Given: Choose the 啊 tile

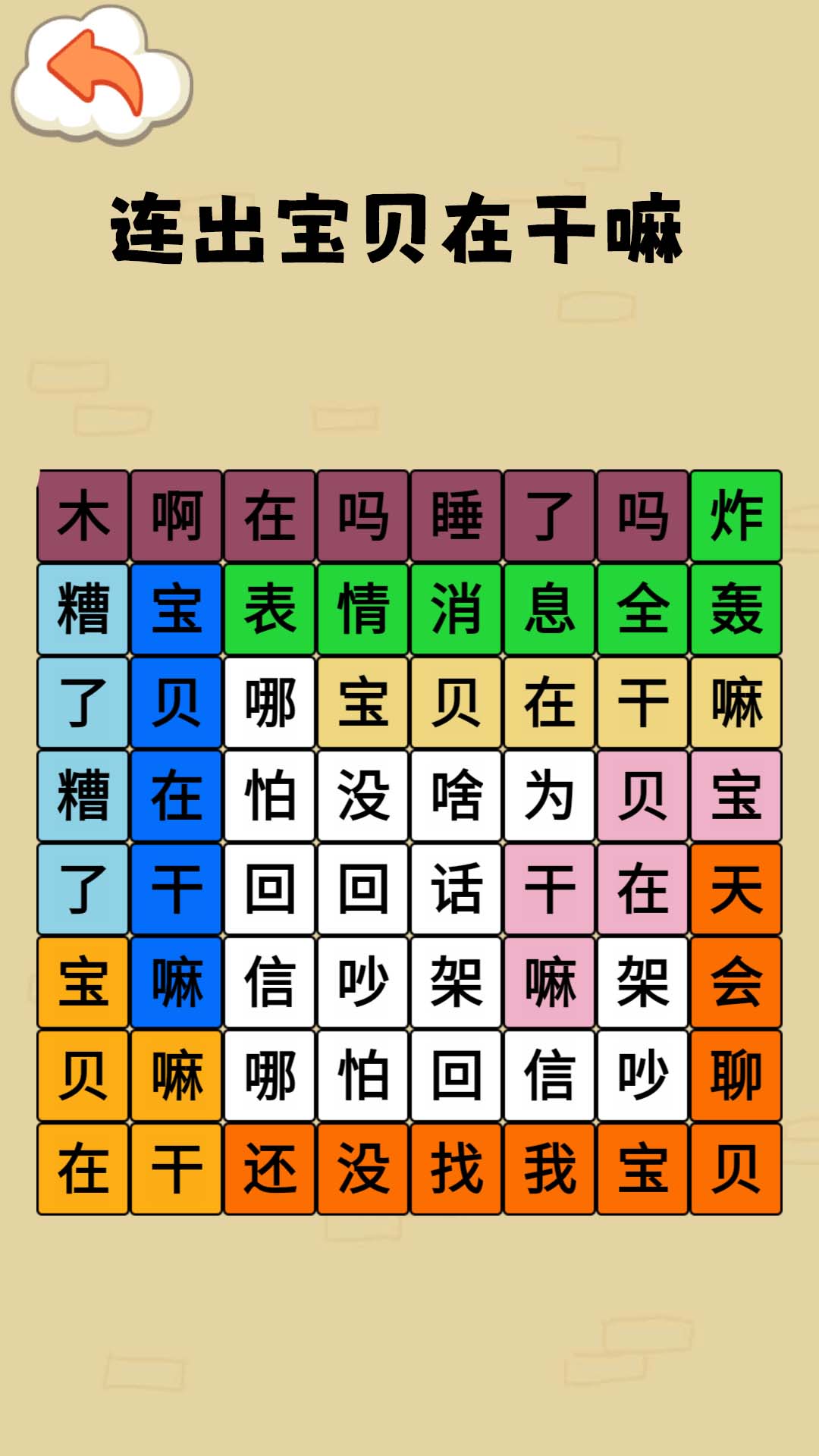Looking at the screenshot, I should point(177,516).
